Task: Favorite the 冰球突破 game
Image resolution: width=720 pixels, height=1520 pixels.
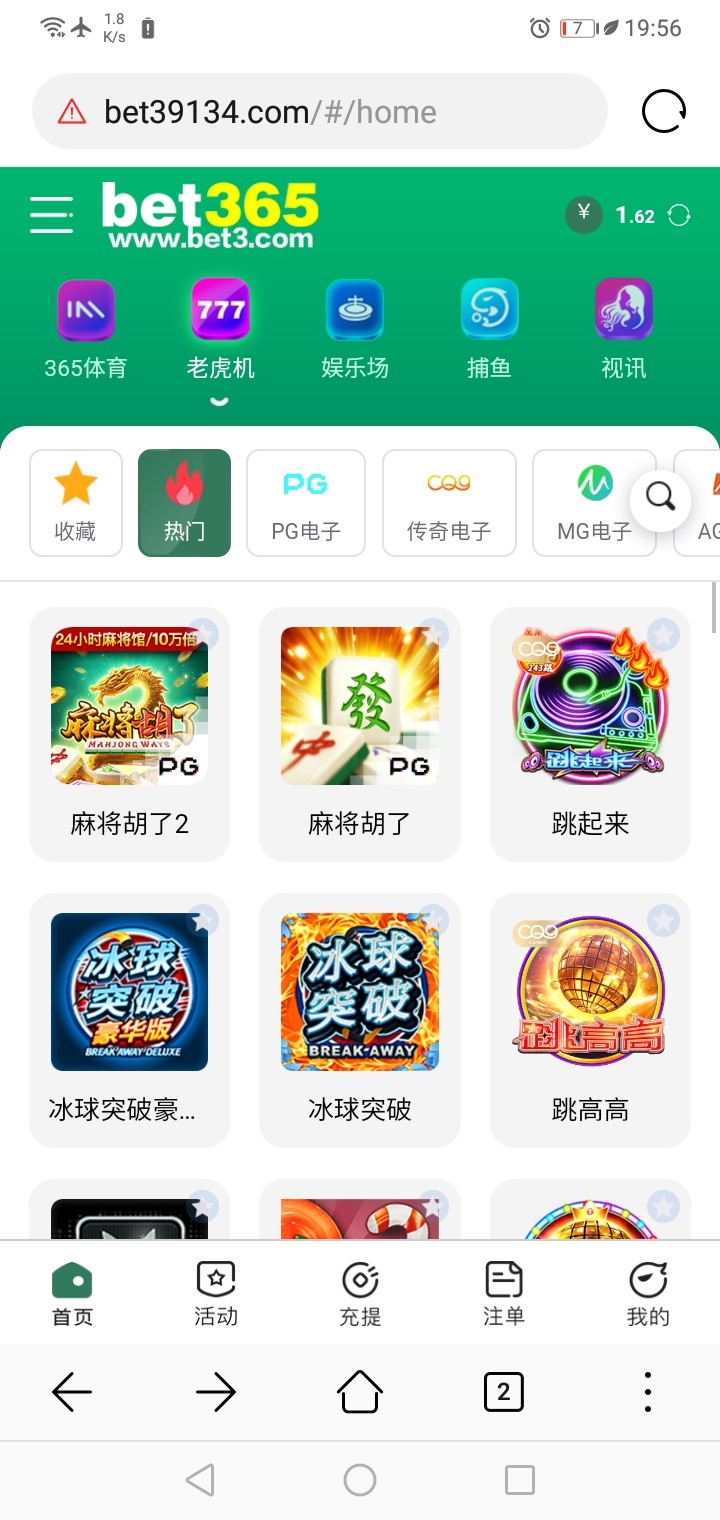Action: 432,919
